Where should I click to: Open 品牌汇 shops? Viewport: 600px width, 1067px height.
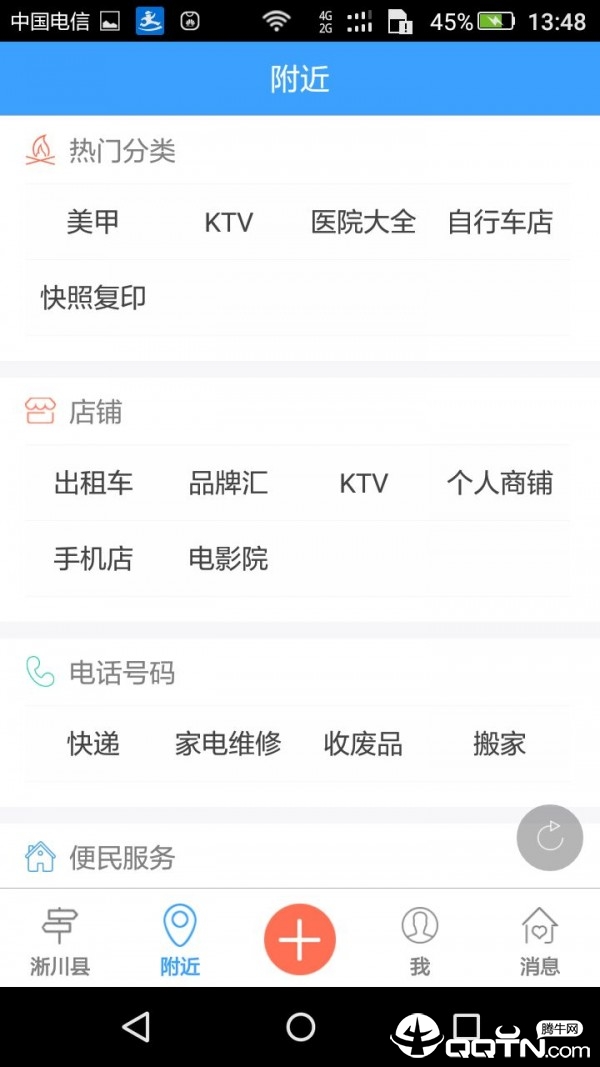tap(228, 484)
